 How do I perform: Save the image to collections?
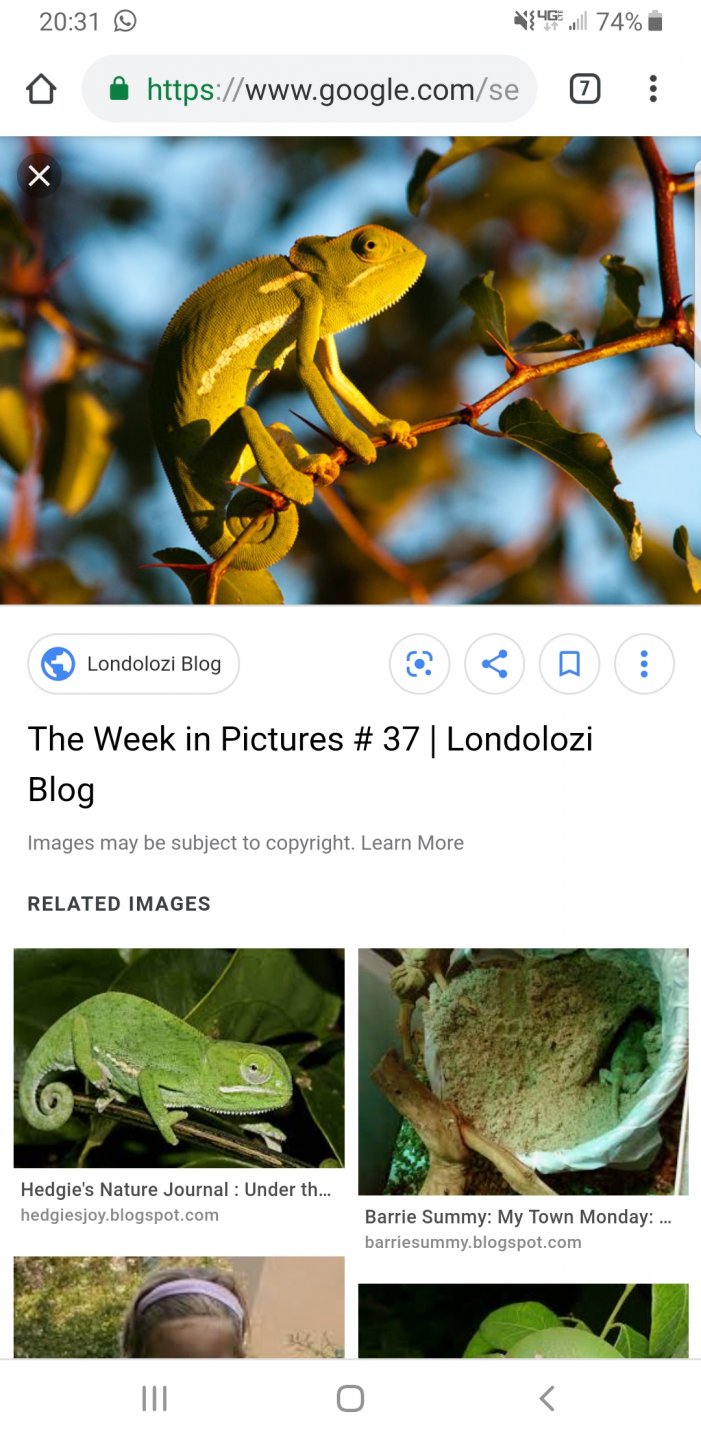(569, 664)
